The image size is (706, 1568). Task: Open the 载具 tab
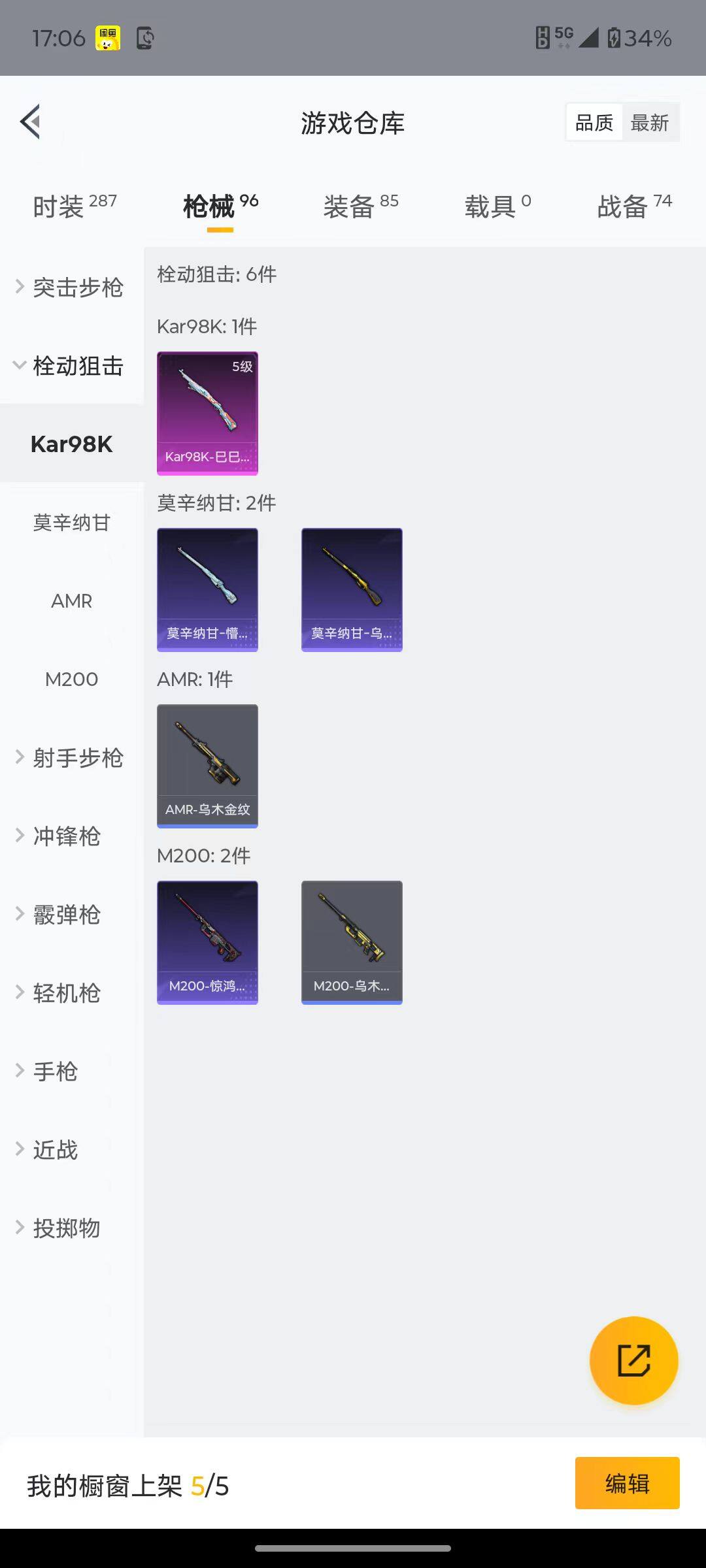497,206
